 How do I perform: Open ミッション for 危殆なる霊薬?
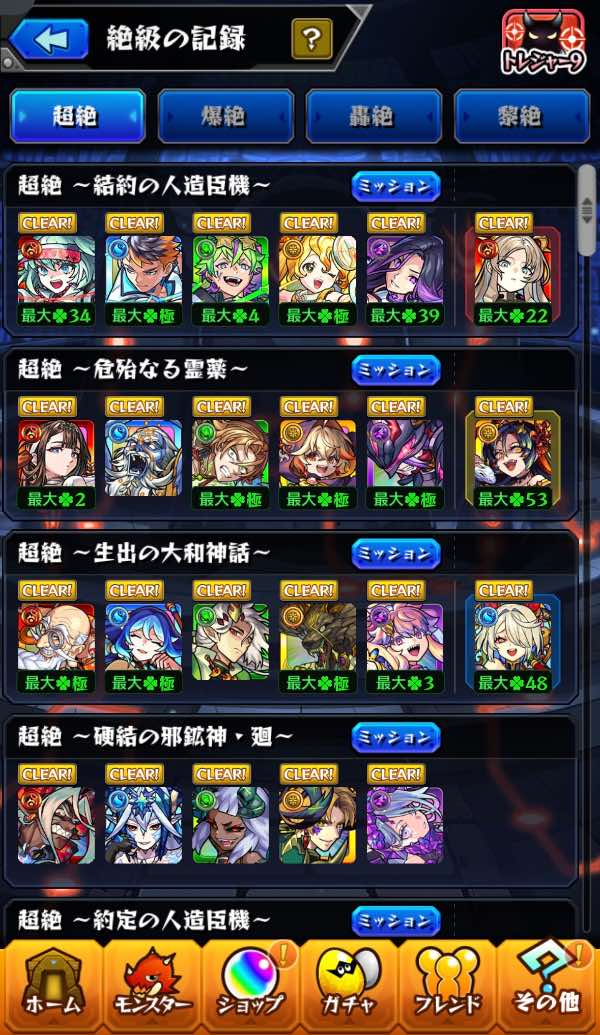pyautogui.click(x=396, y=370)
